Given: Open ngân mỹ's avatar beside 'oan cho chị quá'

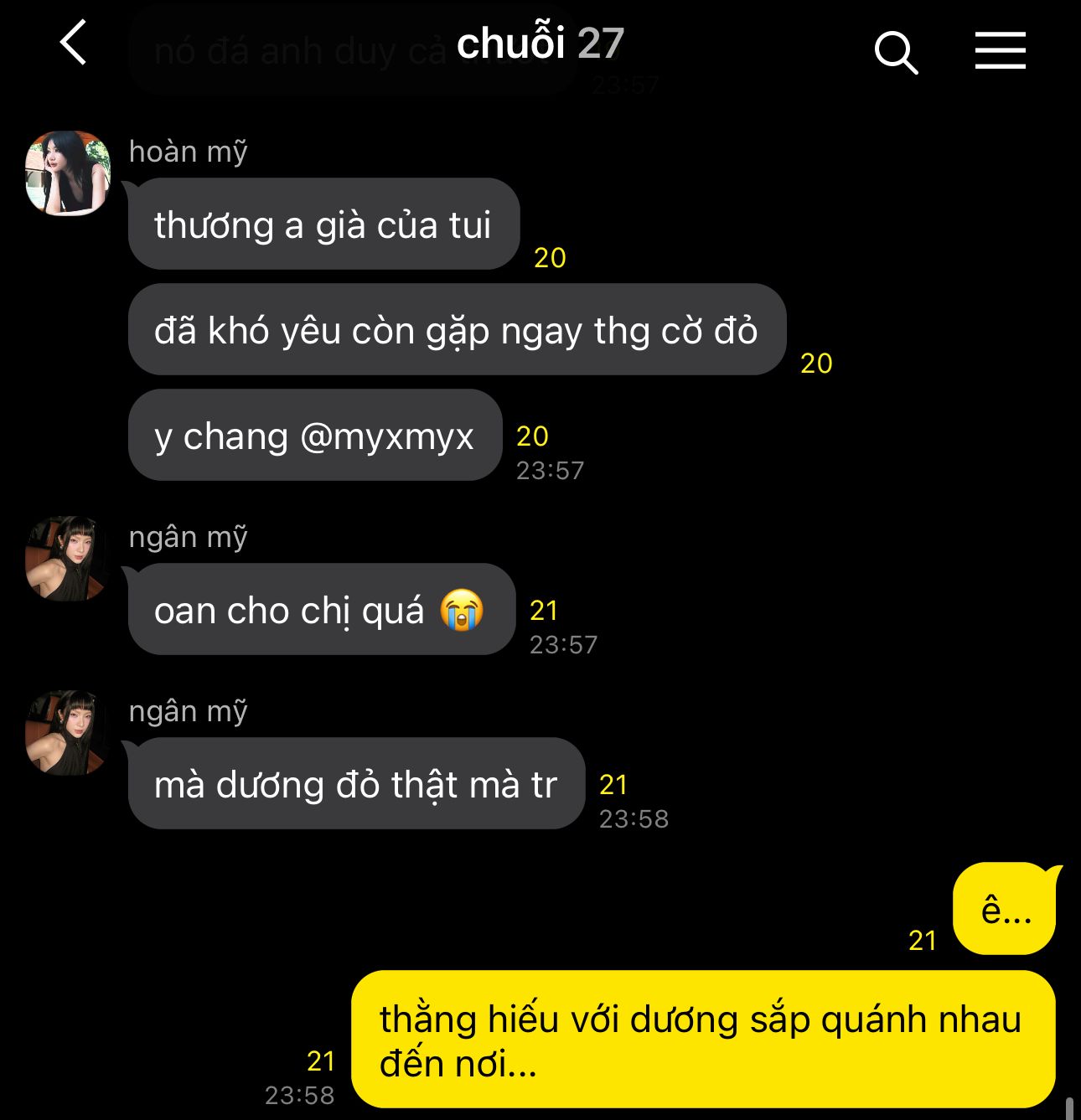Looking at the screenshot, I should (68, 558).
